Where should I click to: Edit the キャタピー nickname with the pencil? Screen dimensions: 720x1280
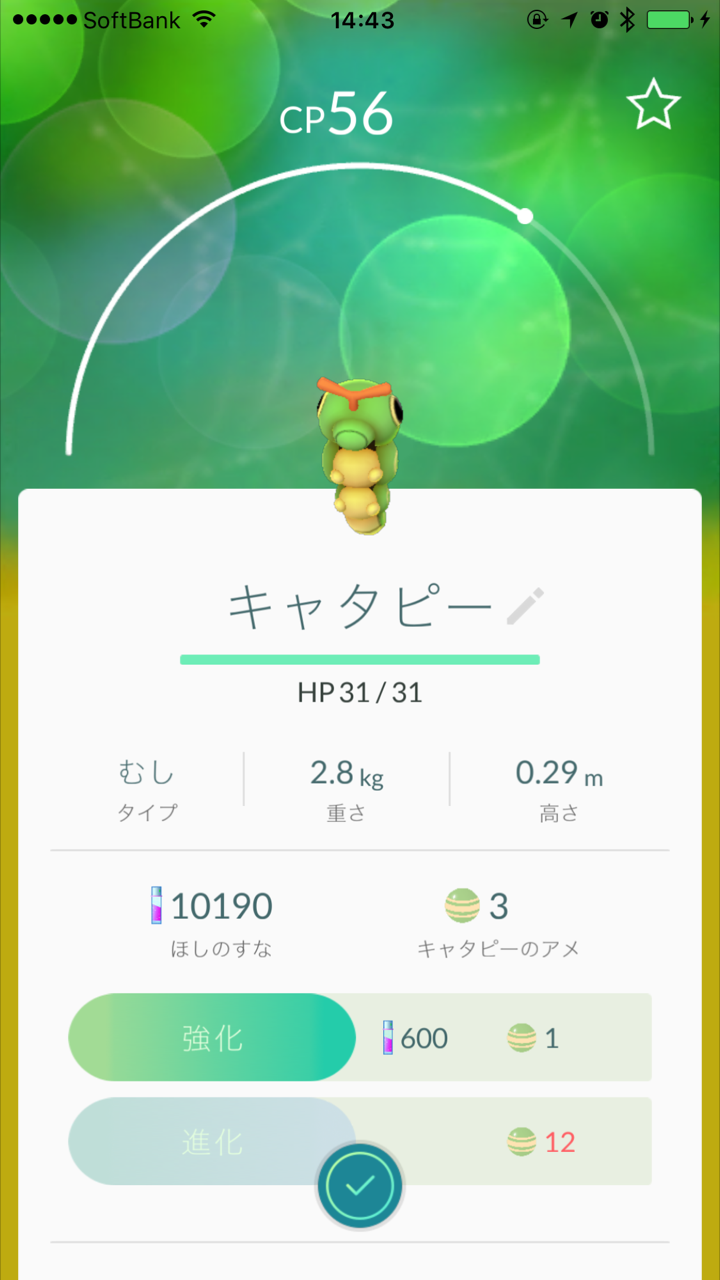click(x=525, y=607)
